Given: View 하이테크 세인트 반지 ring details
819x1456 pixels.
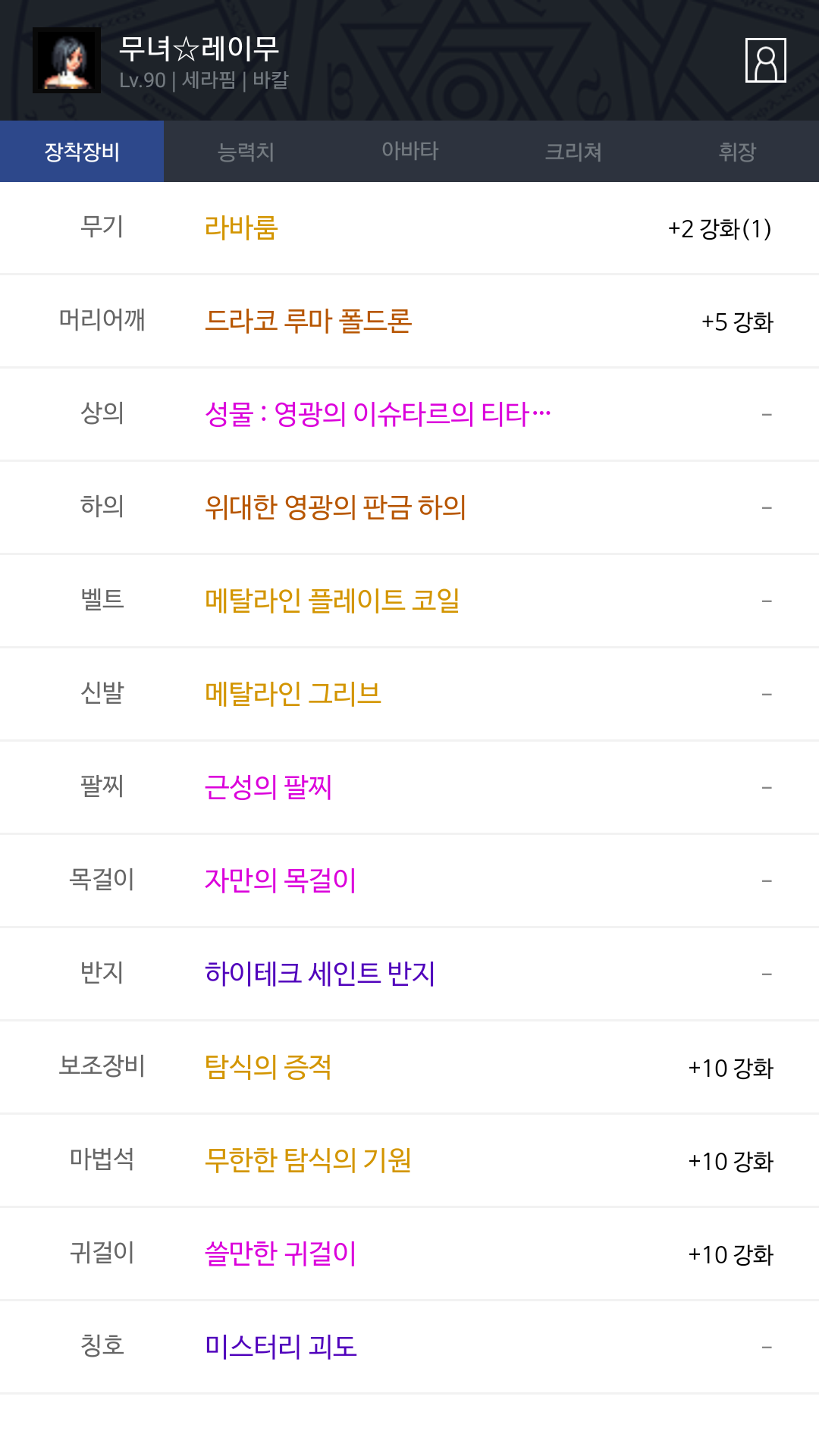Looking at the screenshot, I should pos(320,974).
